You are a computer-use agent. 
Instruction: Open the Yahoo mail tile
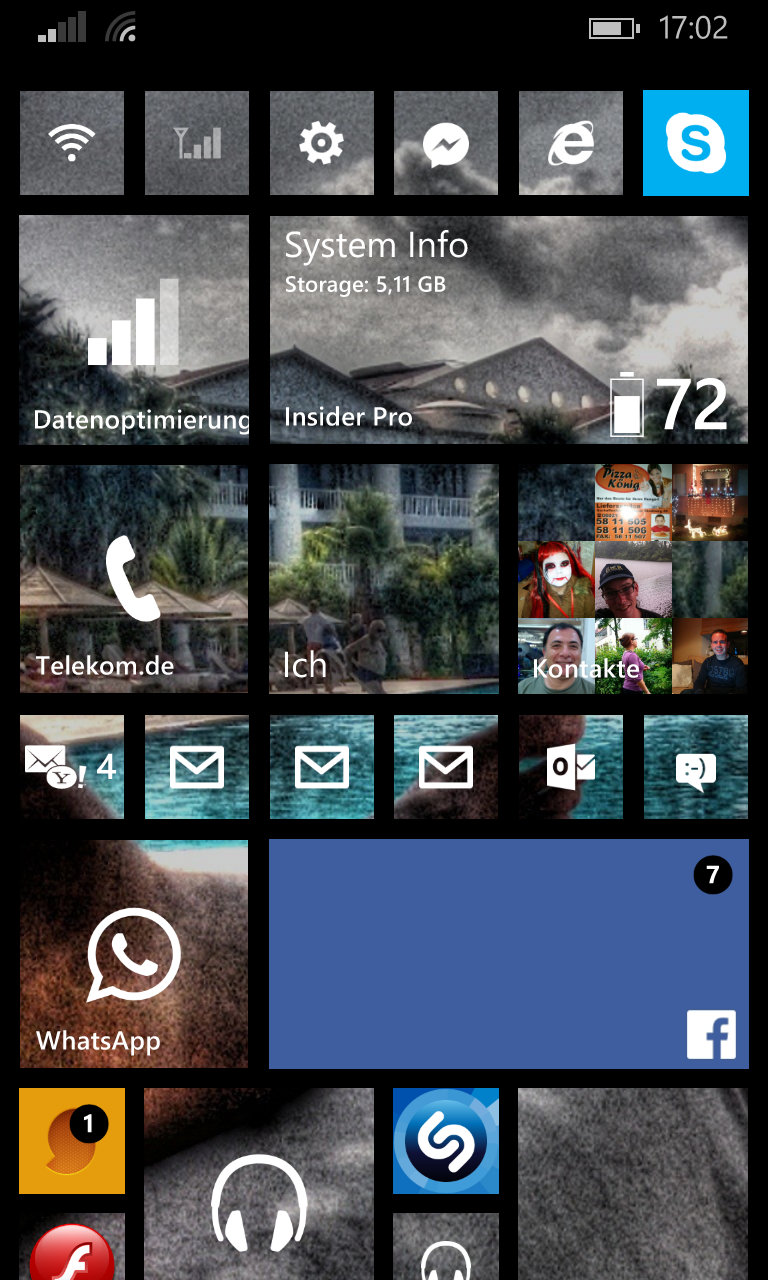point(72,767)
